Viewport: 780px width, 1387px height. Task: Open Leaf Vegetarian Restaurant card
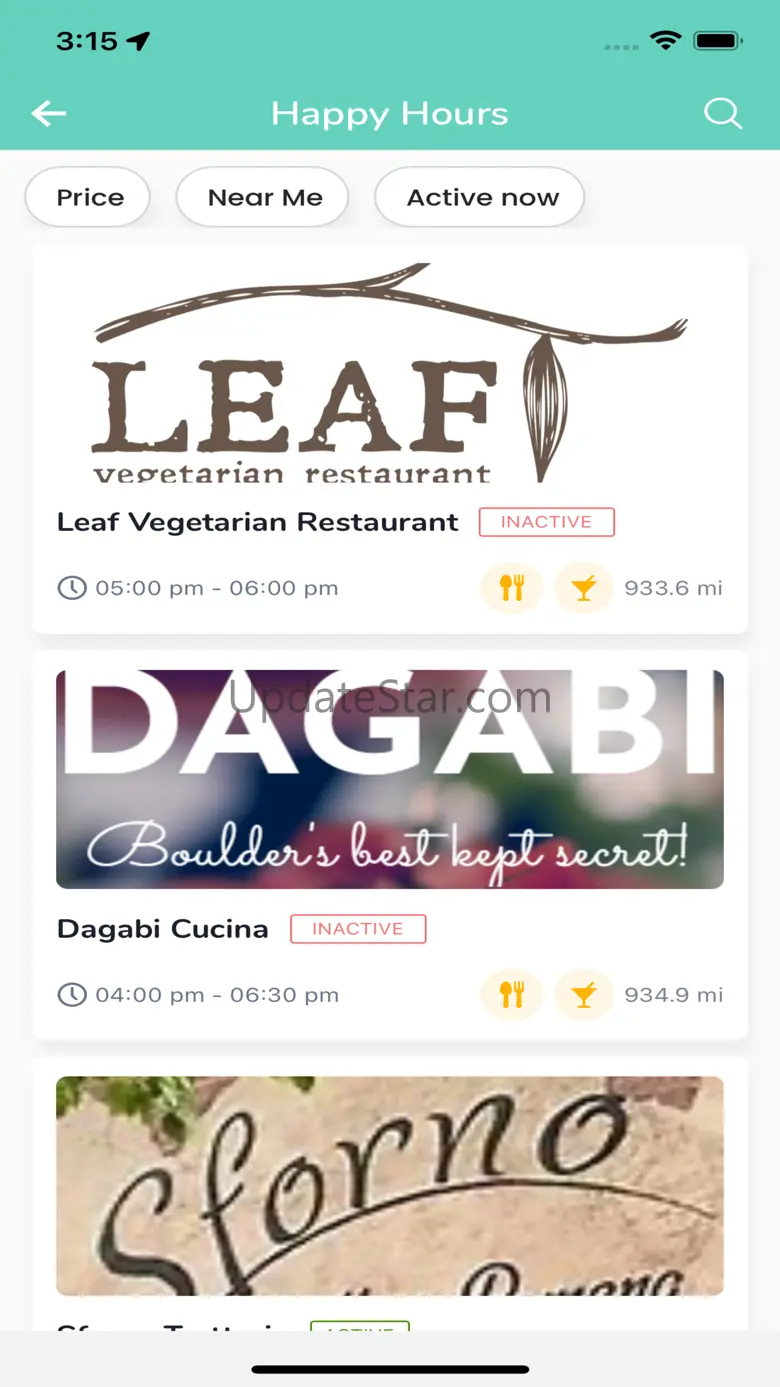(x=390, y=438)
